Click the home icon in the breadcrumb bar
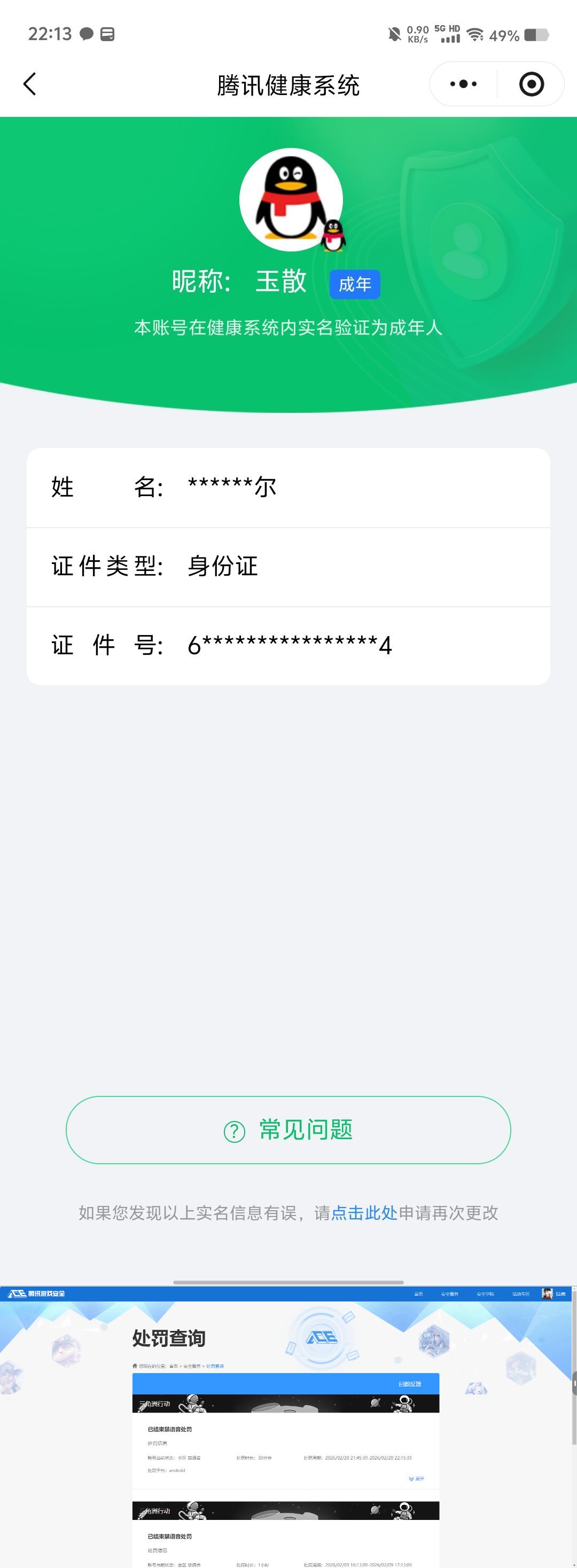577x1568 pixels. (x=135, y=1368)
